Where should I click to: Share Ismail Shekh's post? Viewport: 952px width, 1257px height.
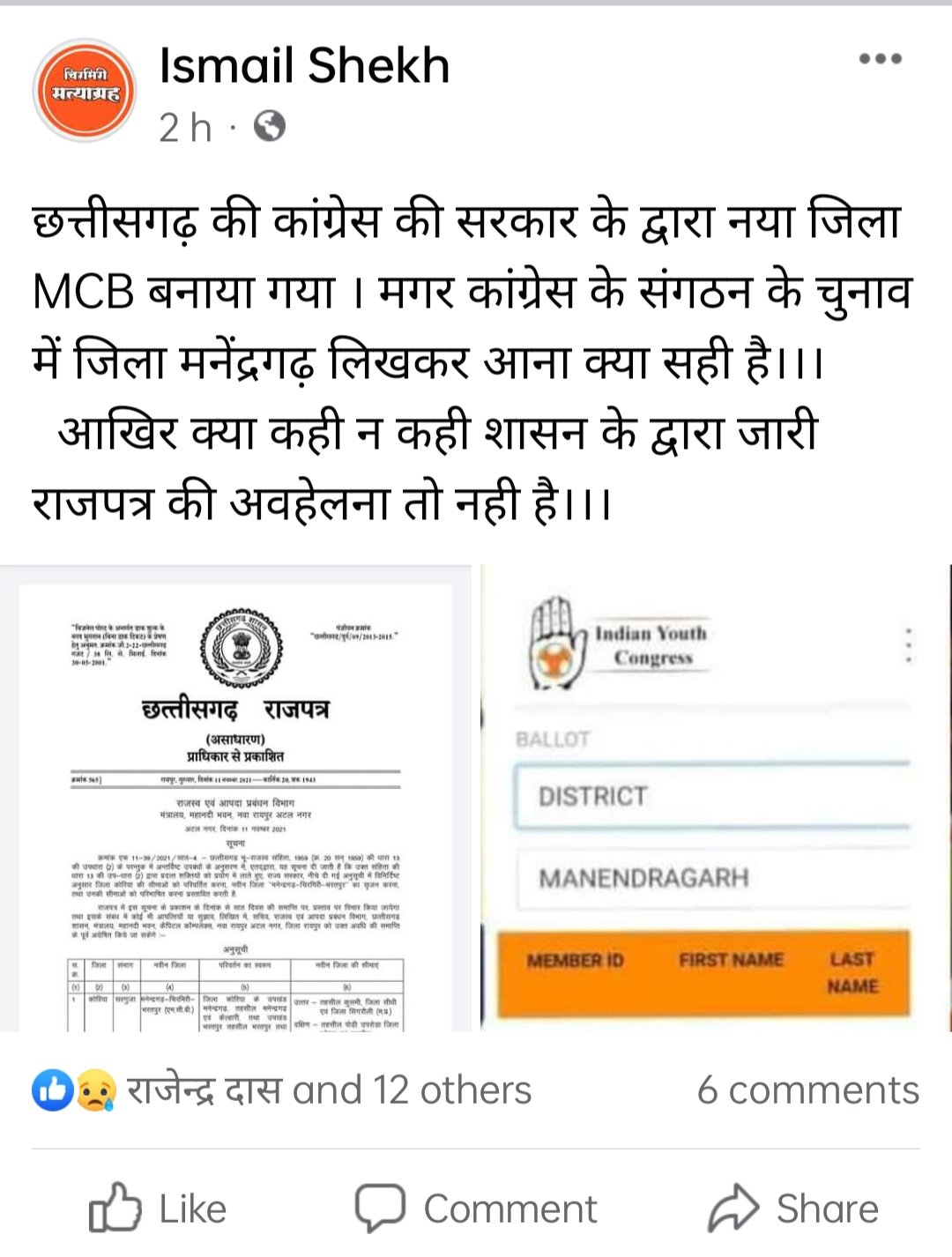[x=795, y=1209]
